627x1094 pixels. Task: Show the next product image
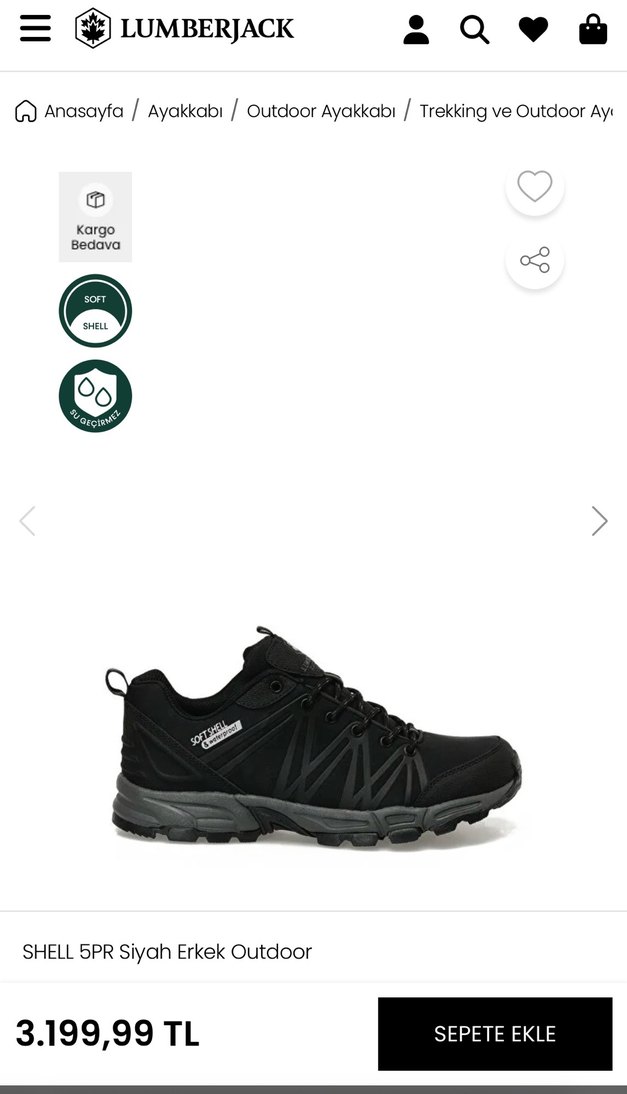coord(599,521)
